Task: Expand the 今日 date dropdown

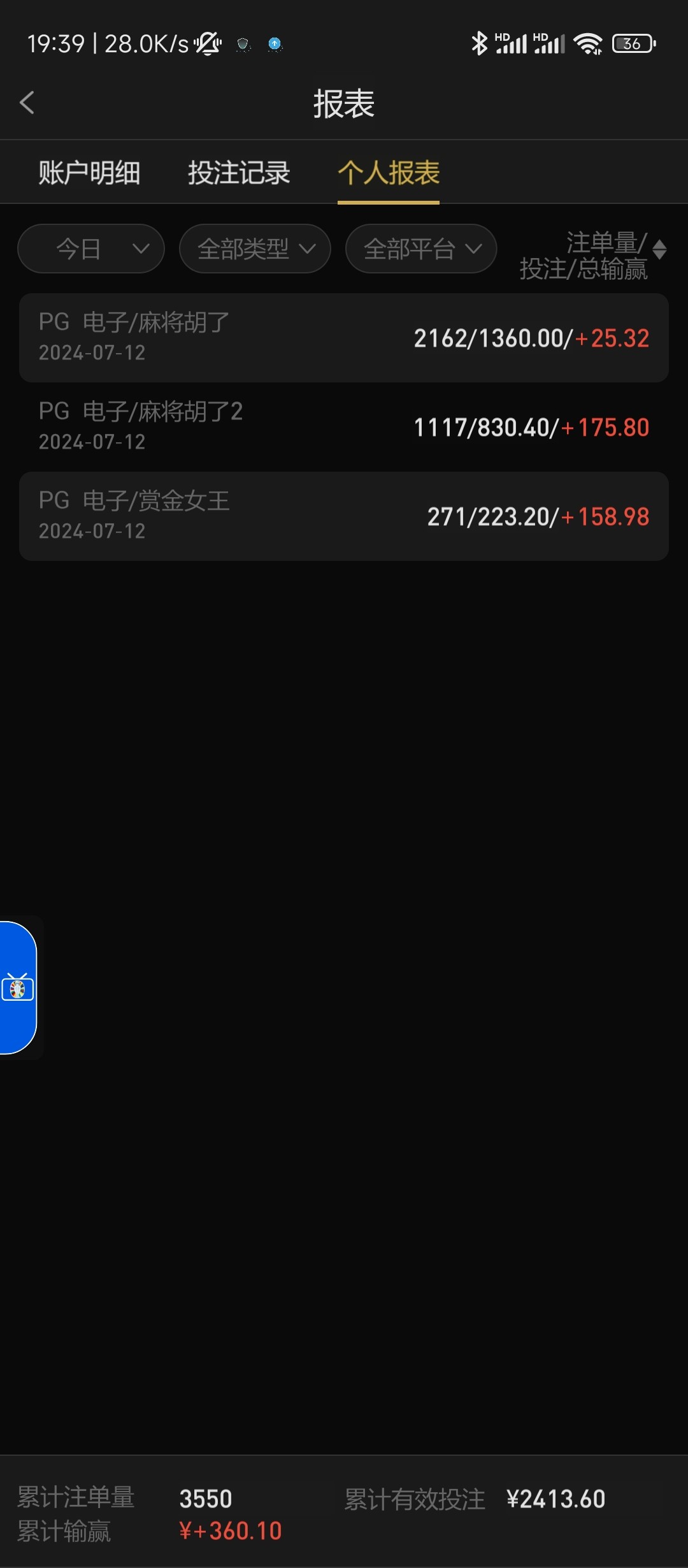Action: [x=91, y=249]
